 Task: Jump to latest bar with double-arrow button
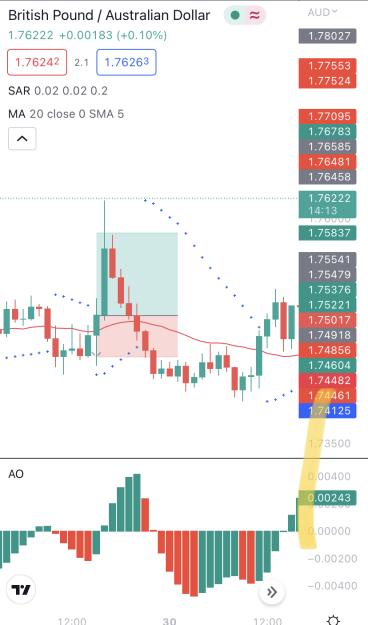tap(272, 592)
